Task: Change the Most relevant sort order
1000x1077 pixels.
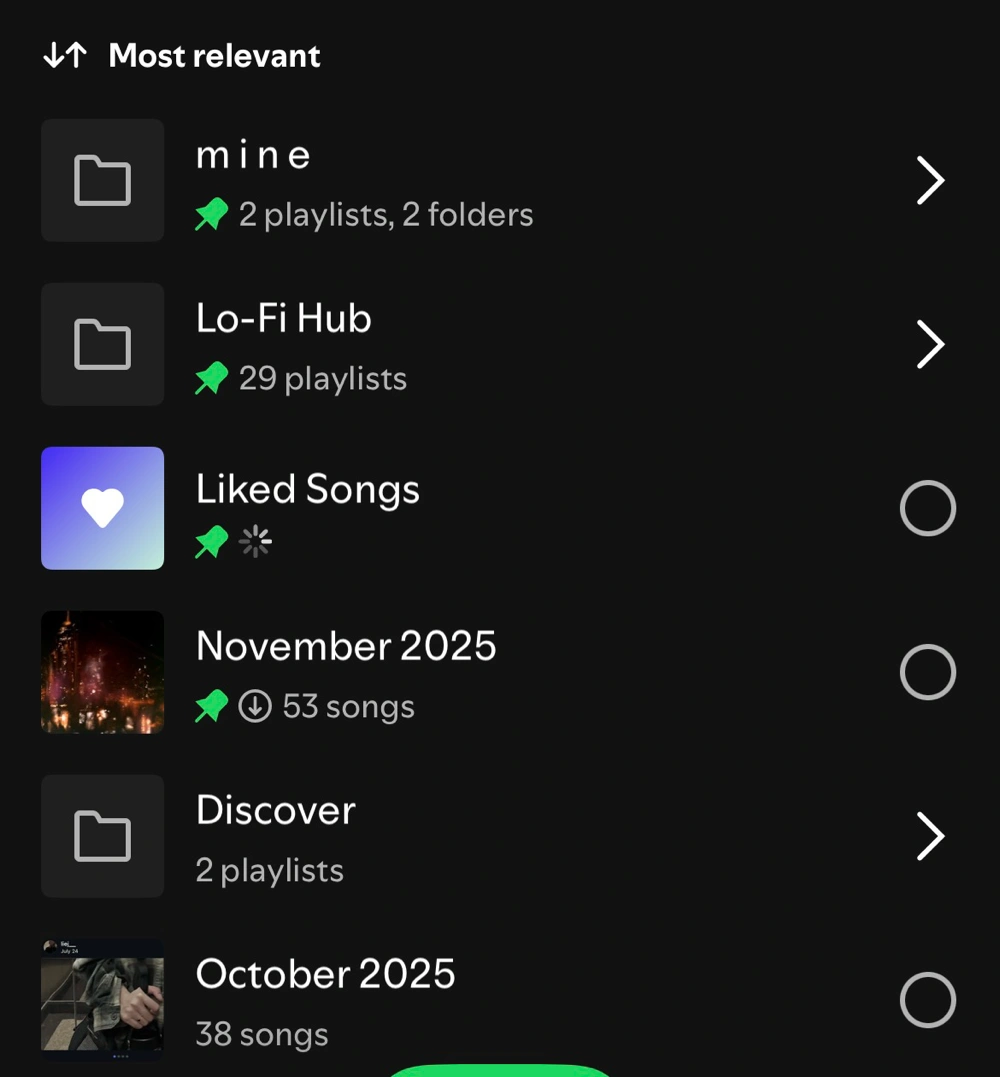Action: click(182, 56)
